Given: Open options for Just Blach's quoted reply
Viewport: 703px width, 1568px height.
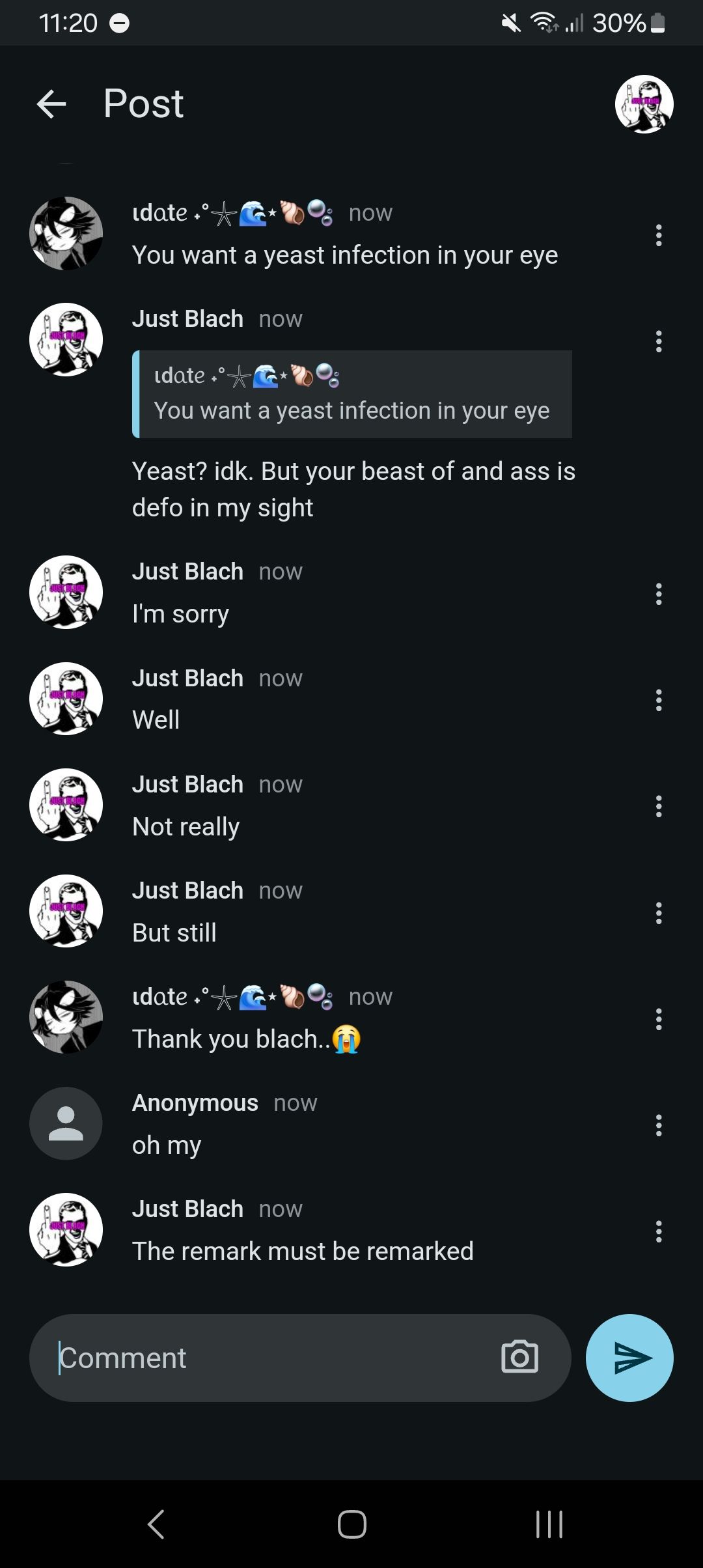Looking at the screenshot, I should coord(659,341).
